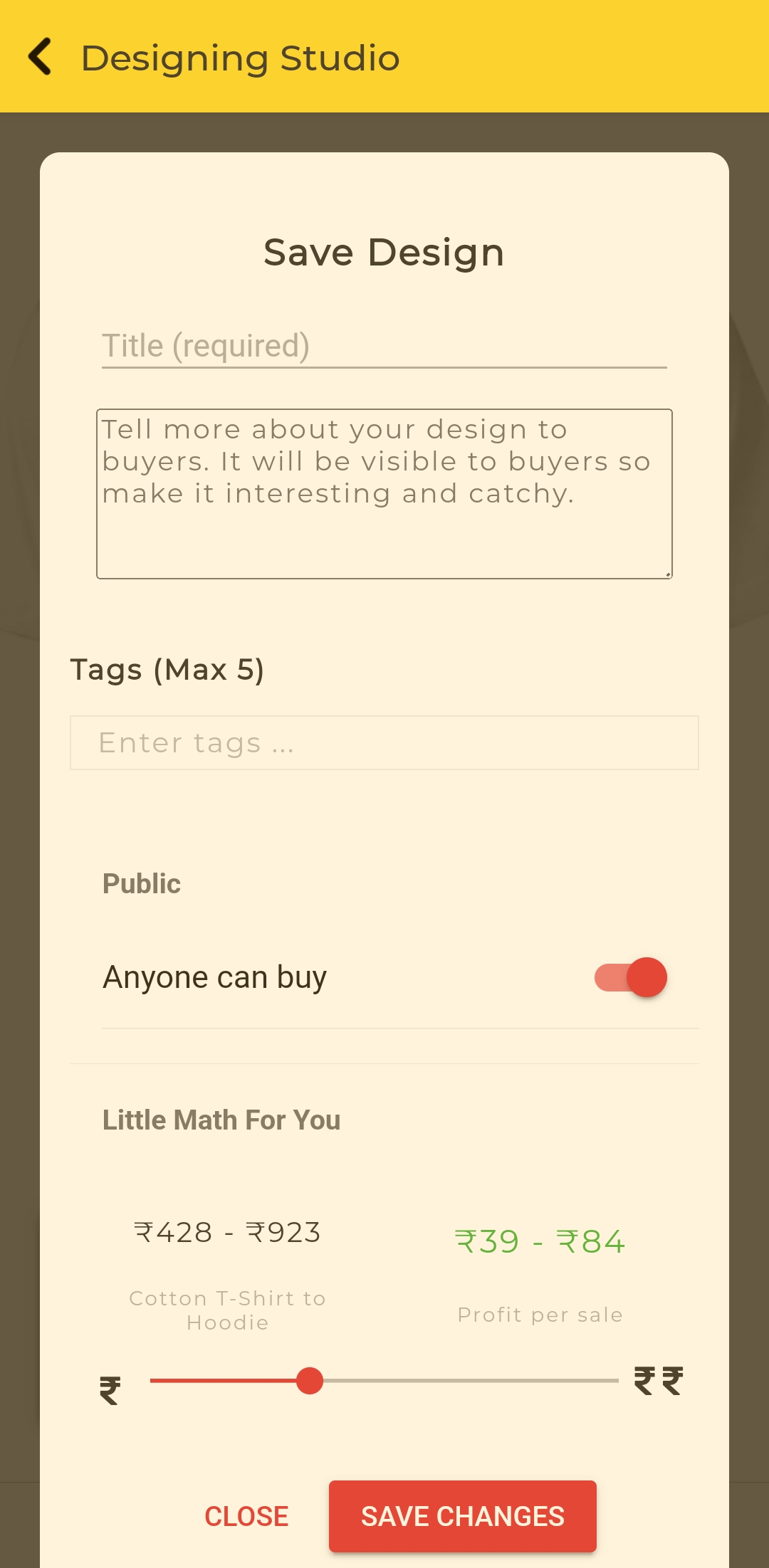Viewport: 769px width, 1568px height.
Task: Close the Save Design dialog
Action: (x=246, y=1517)
